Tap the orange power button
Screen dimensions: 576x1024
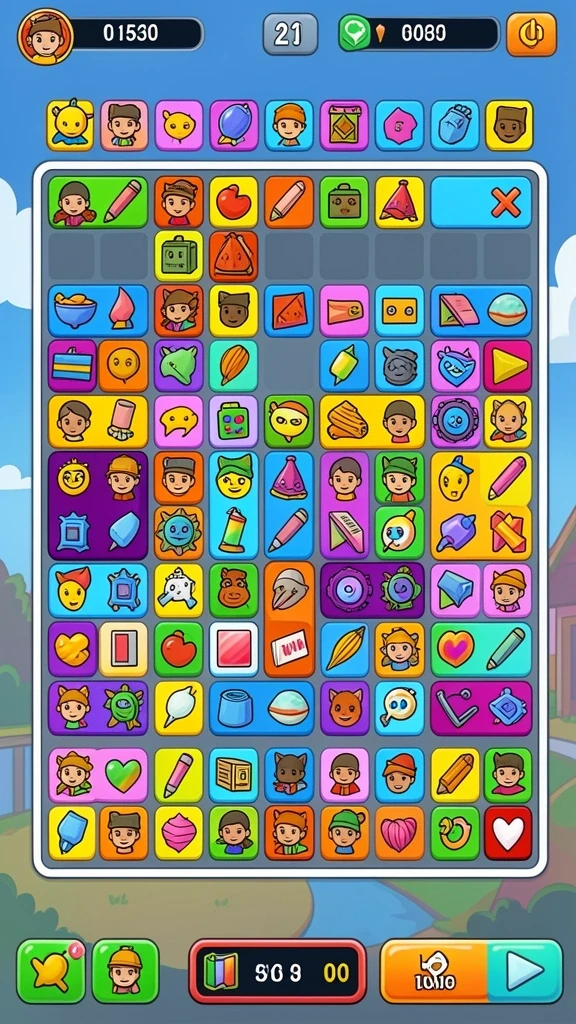coord(532,34)
